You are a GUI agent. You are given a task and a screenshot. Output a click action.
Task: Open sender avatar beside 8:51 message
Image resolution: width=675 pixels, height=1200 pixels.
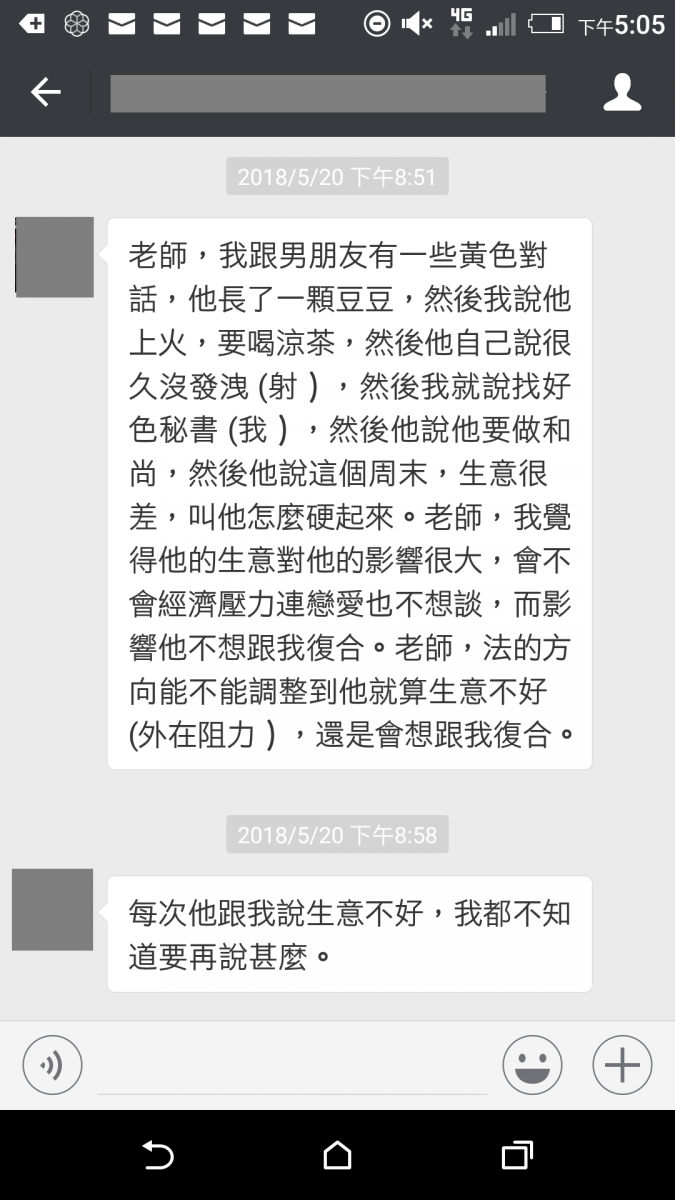point(55,257)
